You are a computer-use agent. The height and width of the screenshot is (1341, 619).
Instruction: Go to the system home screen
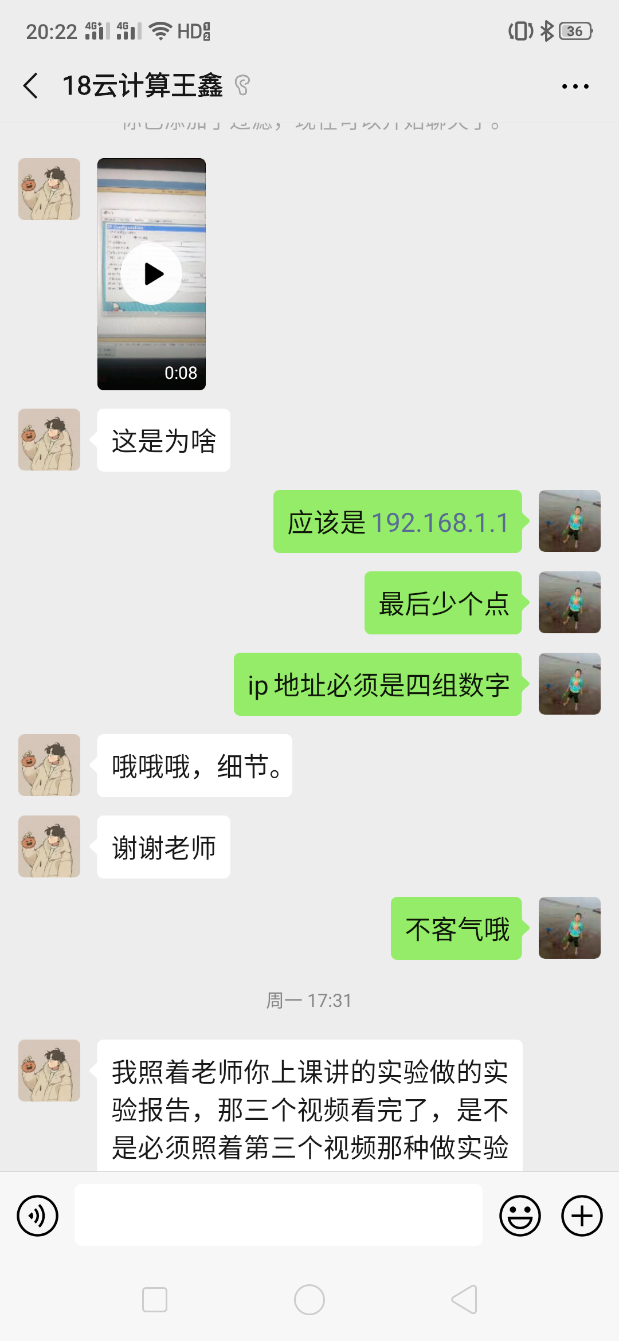309,1299
